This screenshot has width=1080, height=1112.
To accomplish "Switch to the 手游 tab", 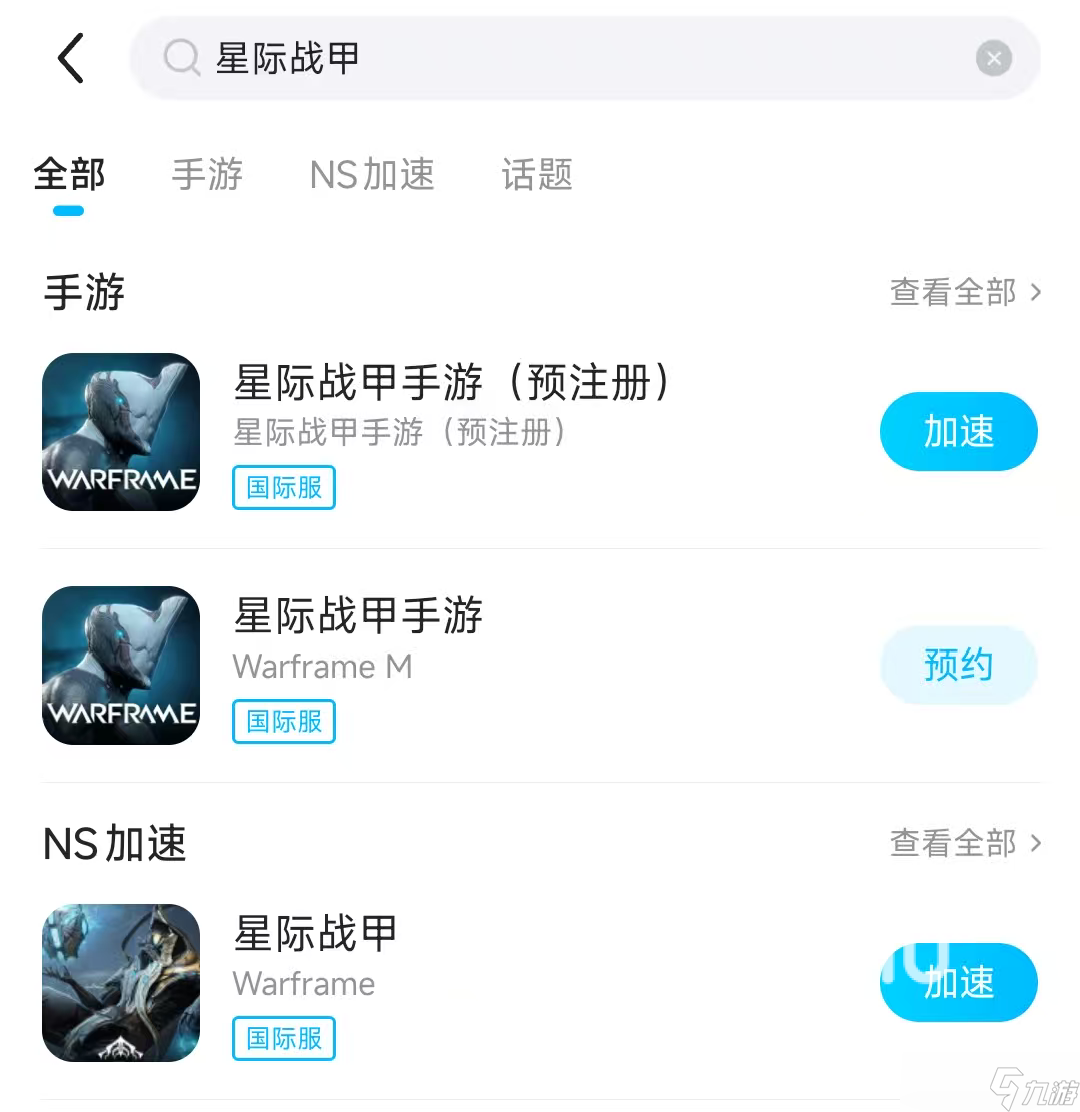I will (207, 175).
